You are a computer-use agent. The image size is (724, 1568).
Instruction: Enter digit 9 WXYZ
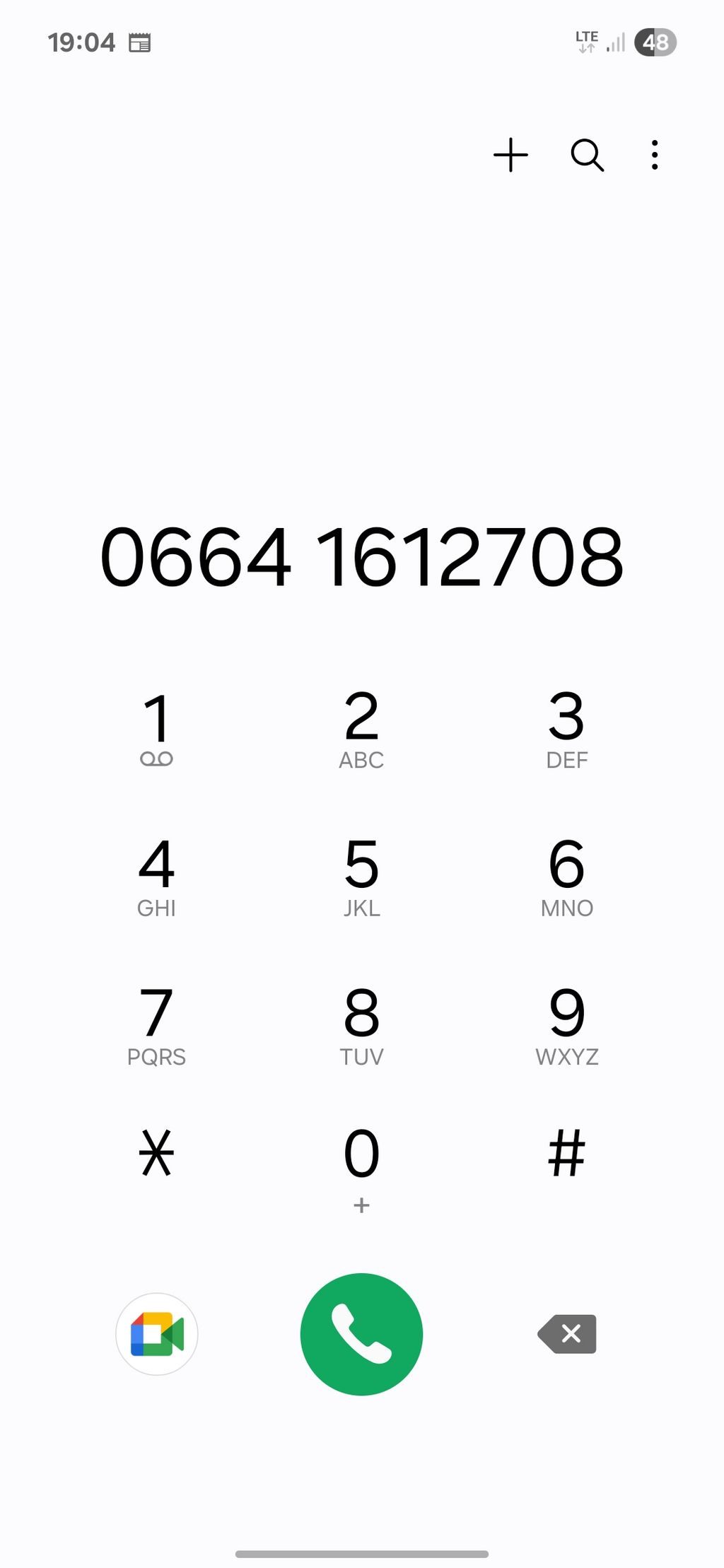coord(567,1026)
